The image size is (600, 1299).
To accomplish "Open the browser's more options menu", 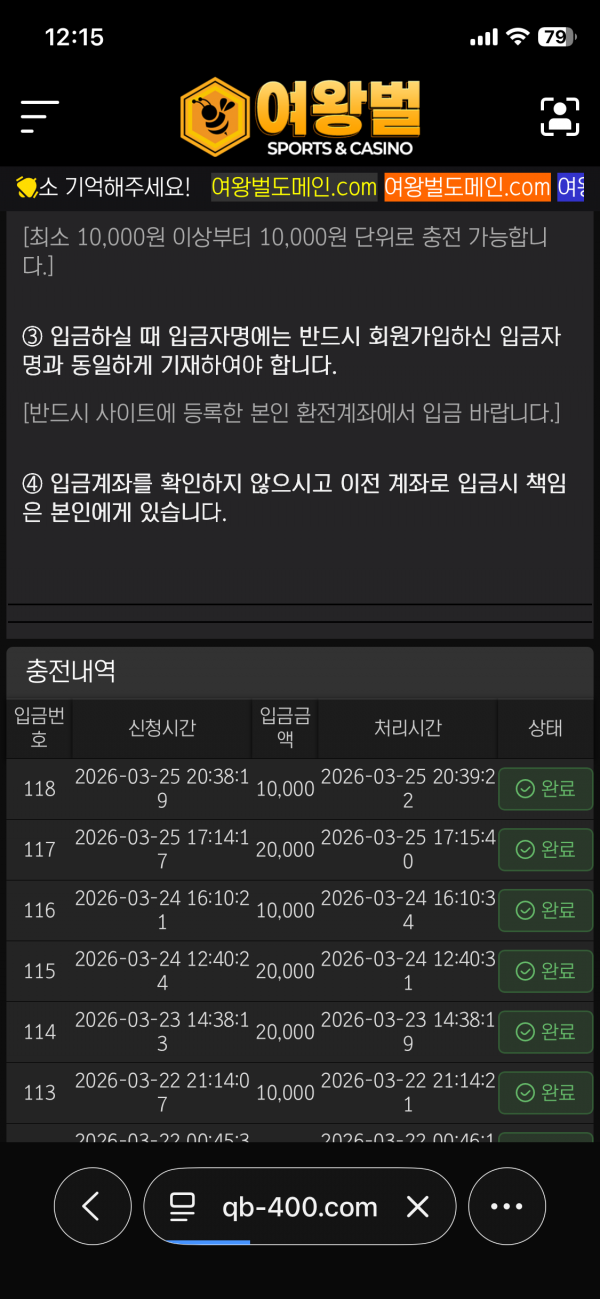I will pos(507,1206).
